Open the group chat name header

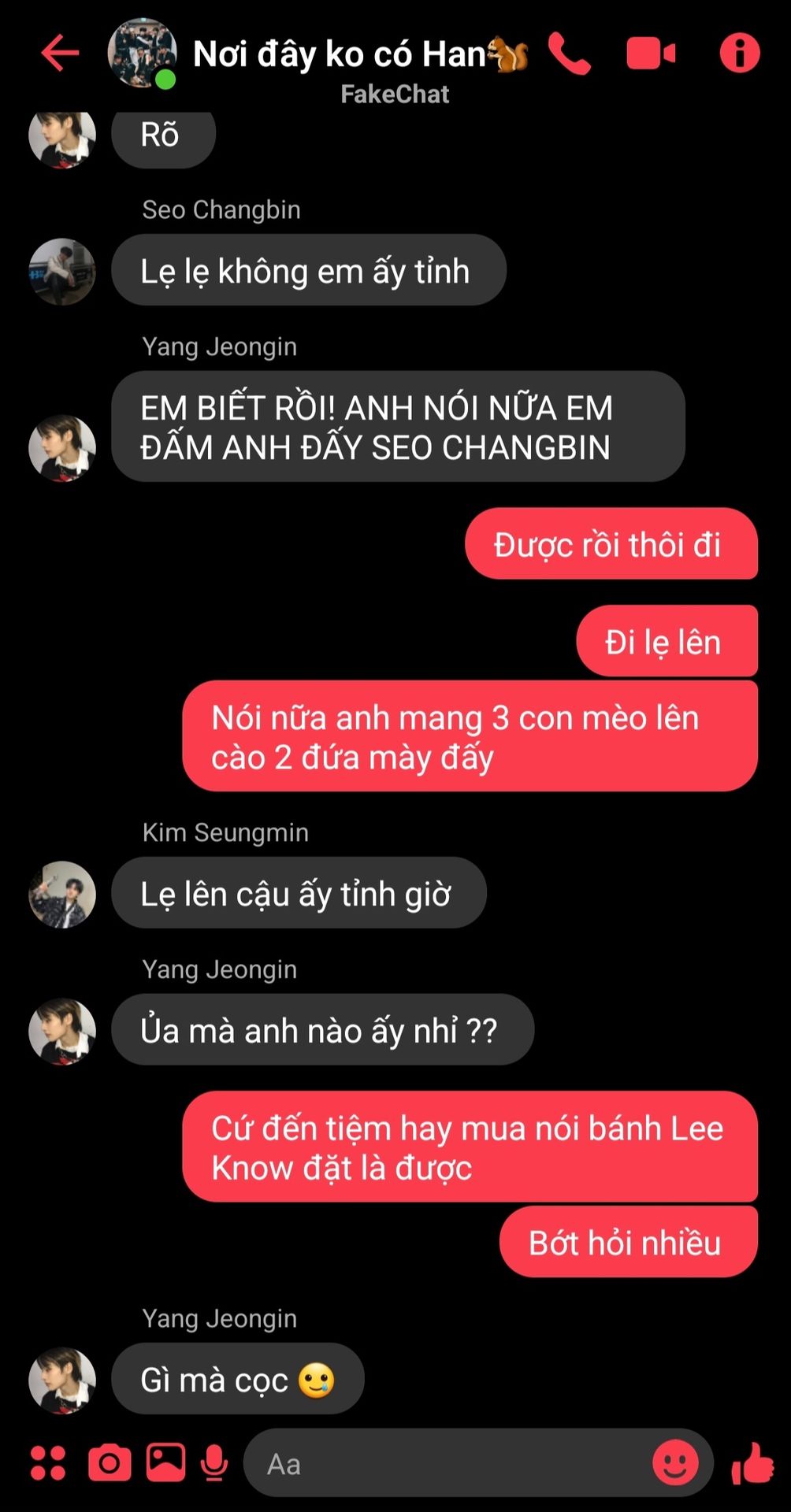click(360, 55)
